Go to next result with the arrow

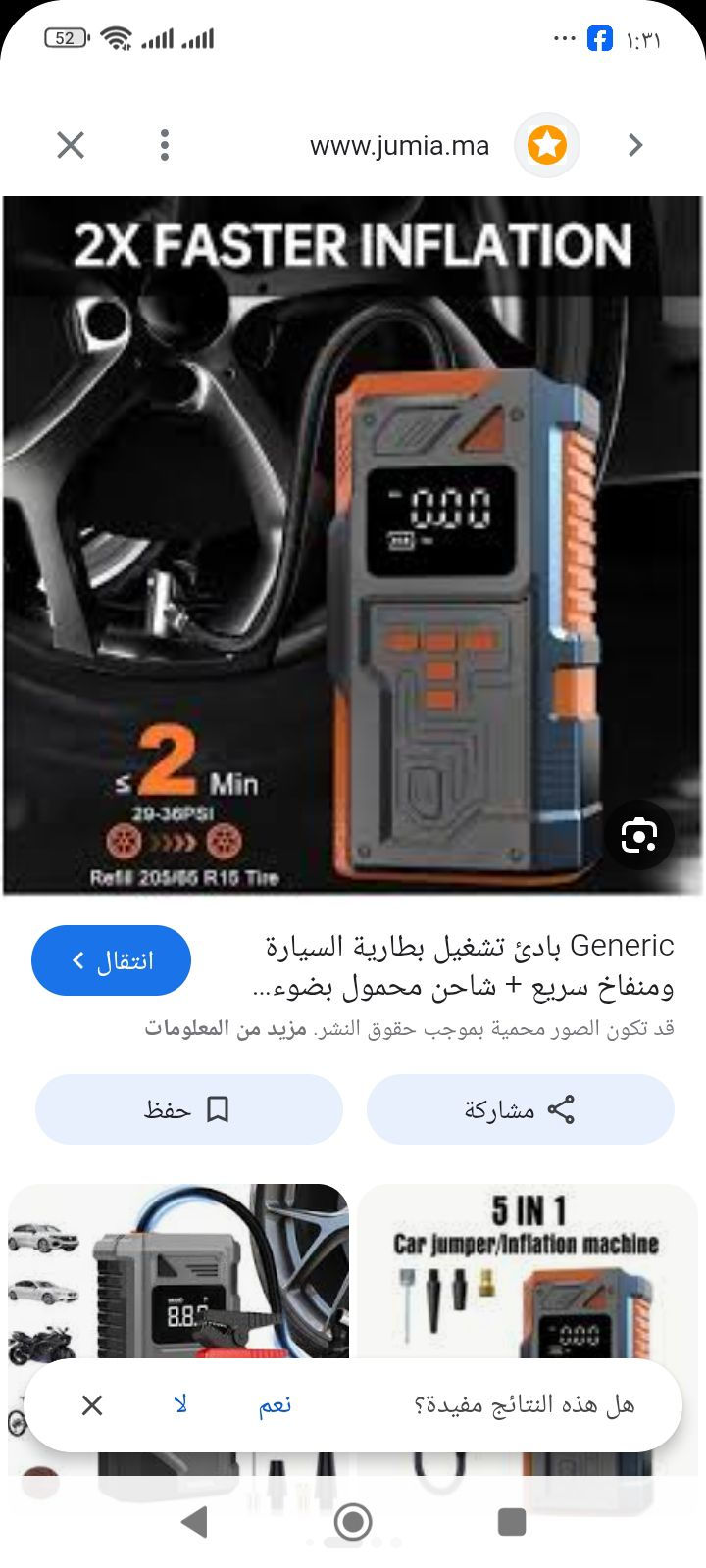[635, 145]
